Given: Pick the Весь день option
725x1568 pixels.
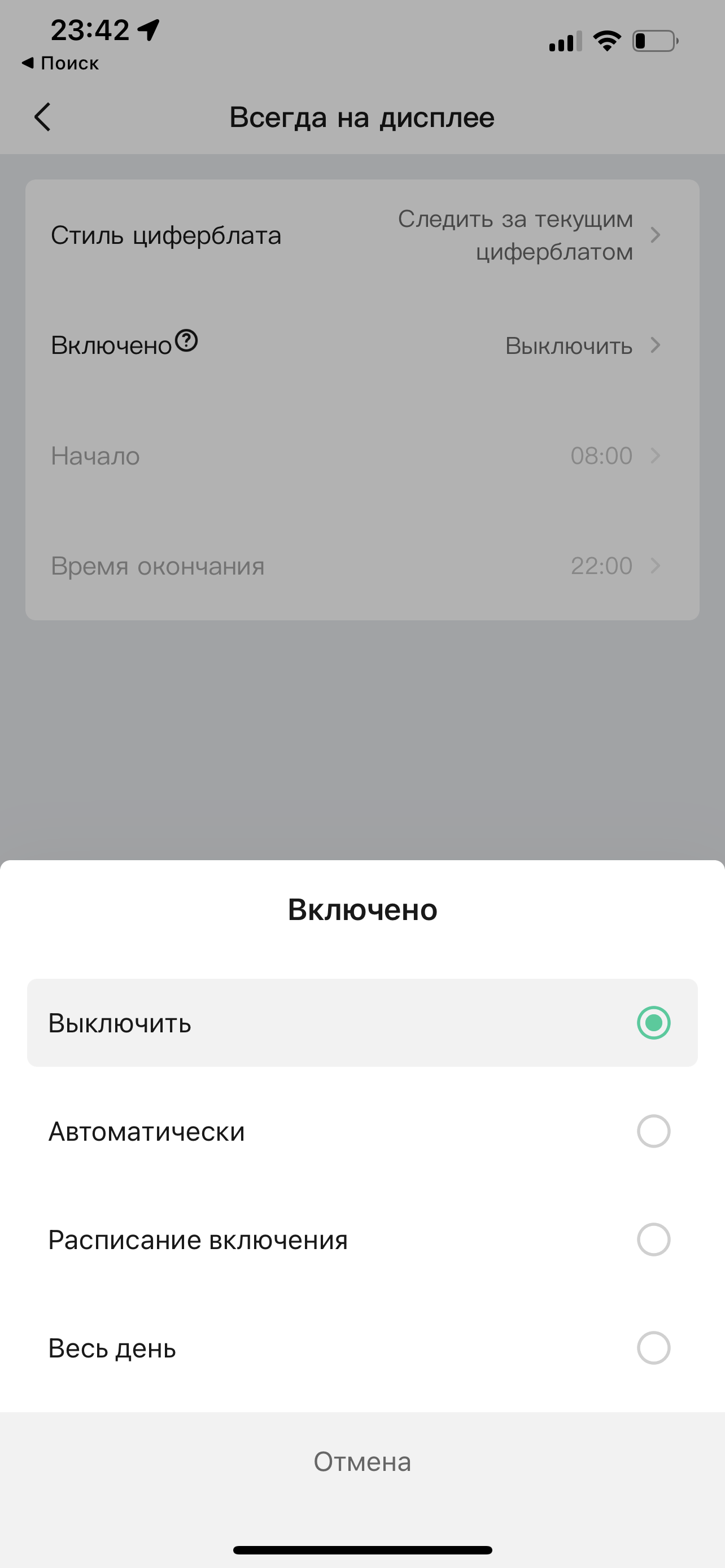Looking at the screenshot, I should 361,1348.
